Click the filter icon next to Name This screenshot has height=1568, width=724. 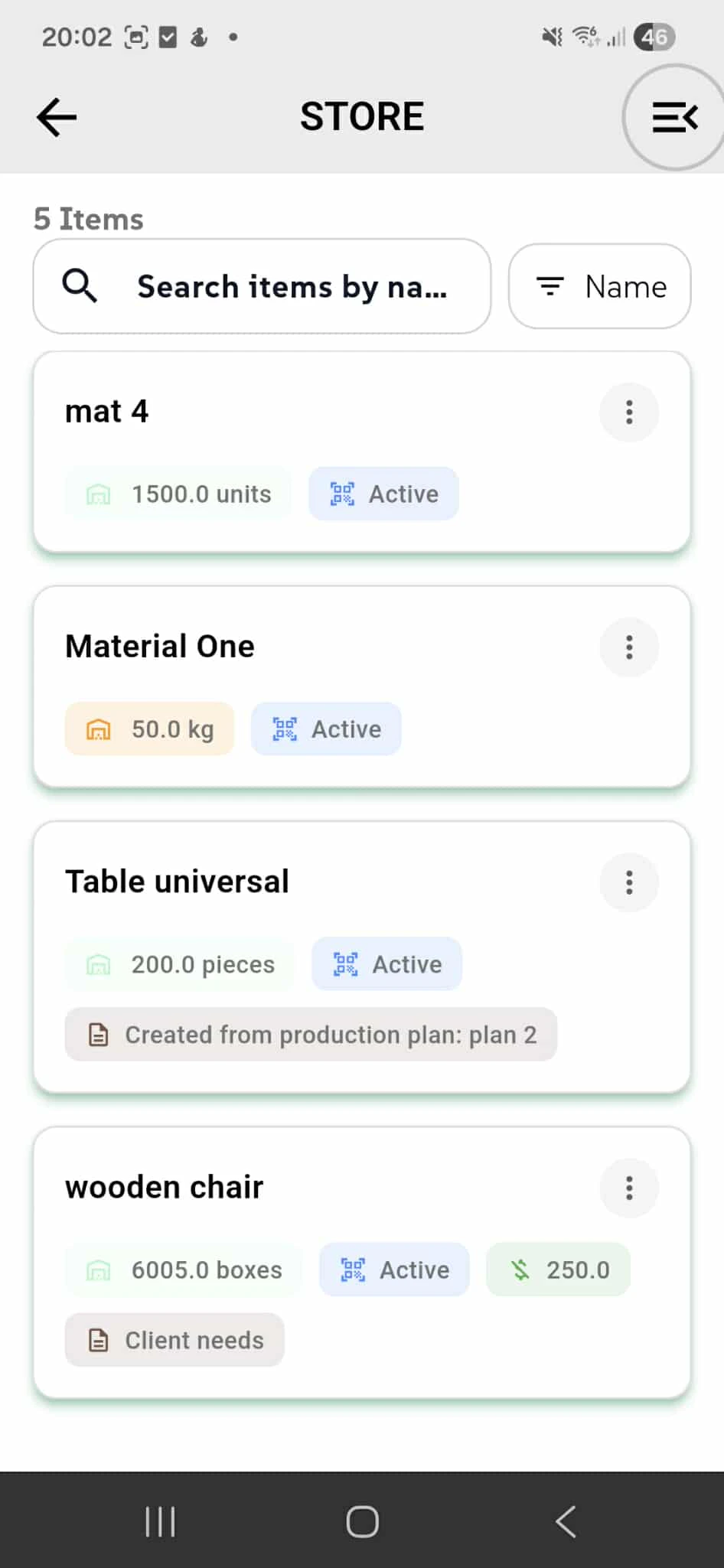550,286
